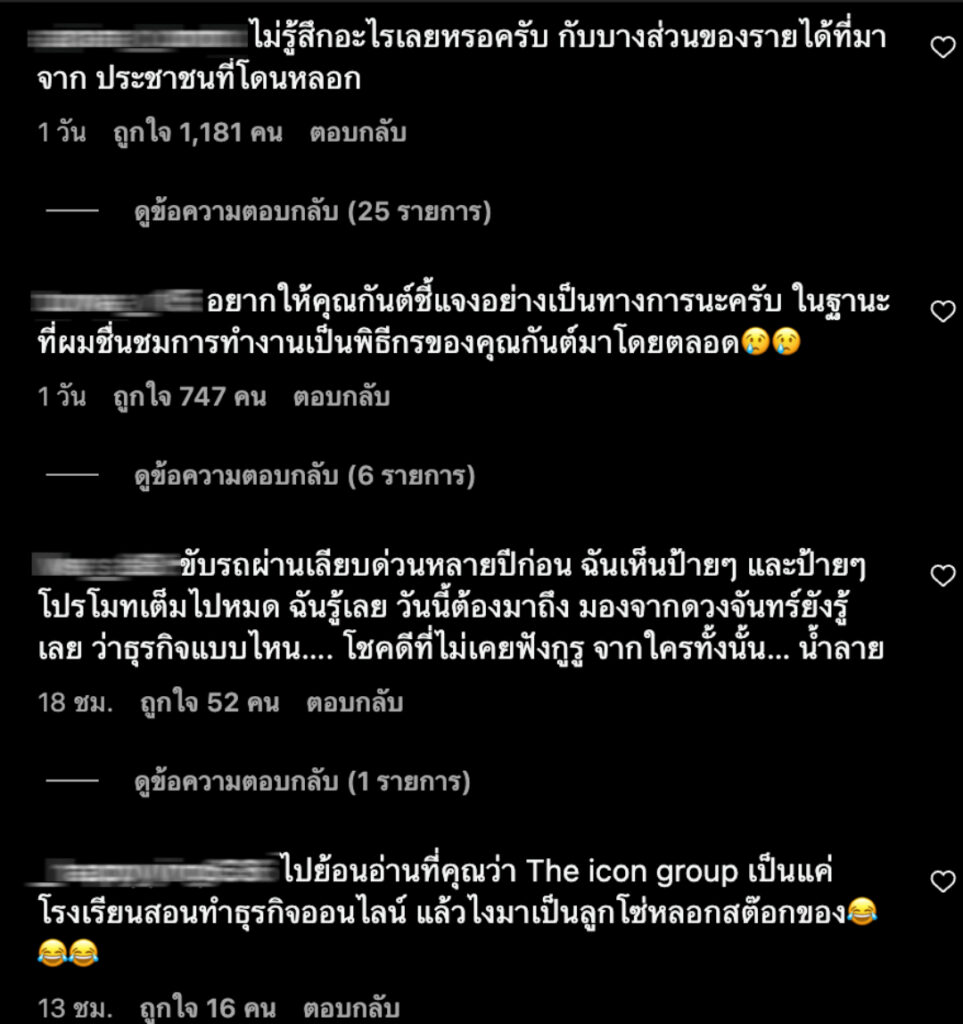The width and height of the screenshot is (963, 1024).
Task: Like the comment liked by 52 people
Action: [x=942, y=575]
